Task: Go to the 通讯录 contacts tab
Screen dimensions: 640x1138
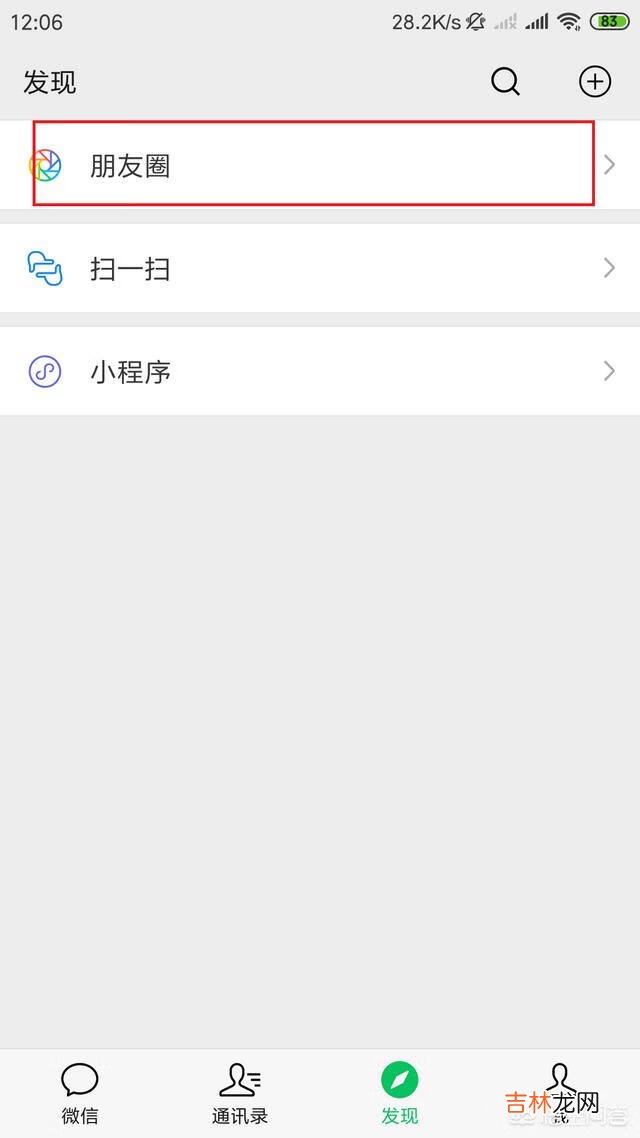Action: pyautogui.click(x=240, y=1092)
